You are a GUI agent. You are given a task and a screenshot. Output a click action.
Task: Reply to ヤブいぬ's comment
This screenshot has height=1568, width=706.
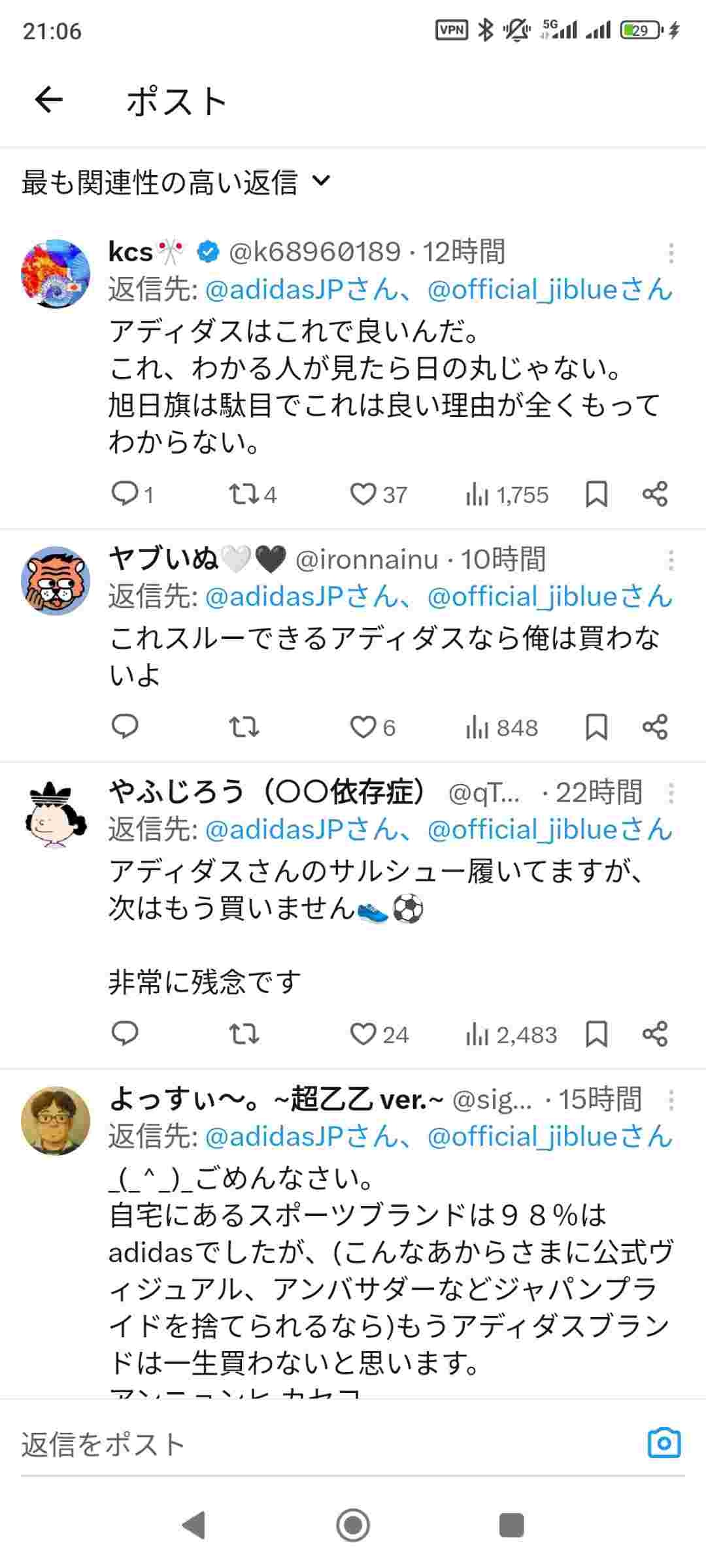[x=124, y=727]
